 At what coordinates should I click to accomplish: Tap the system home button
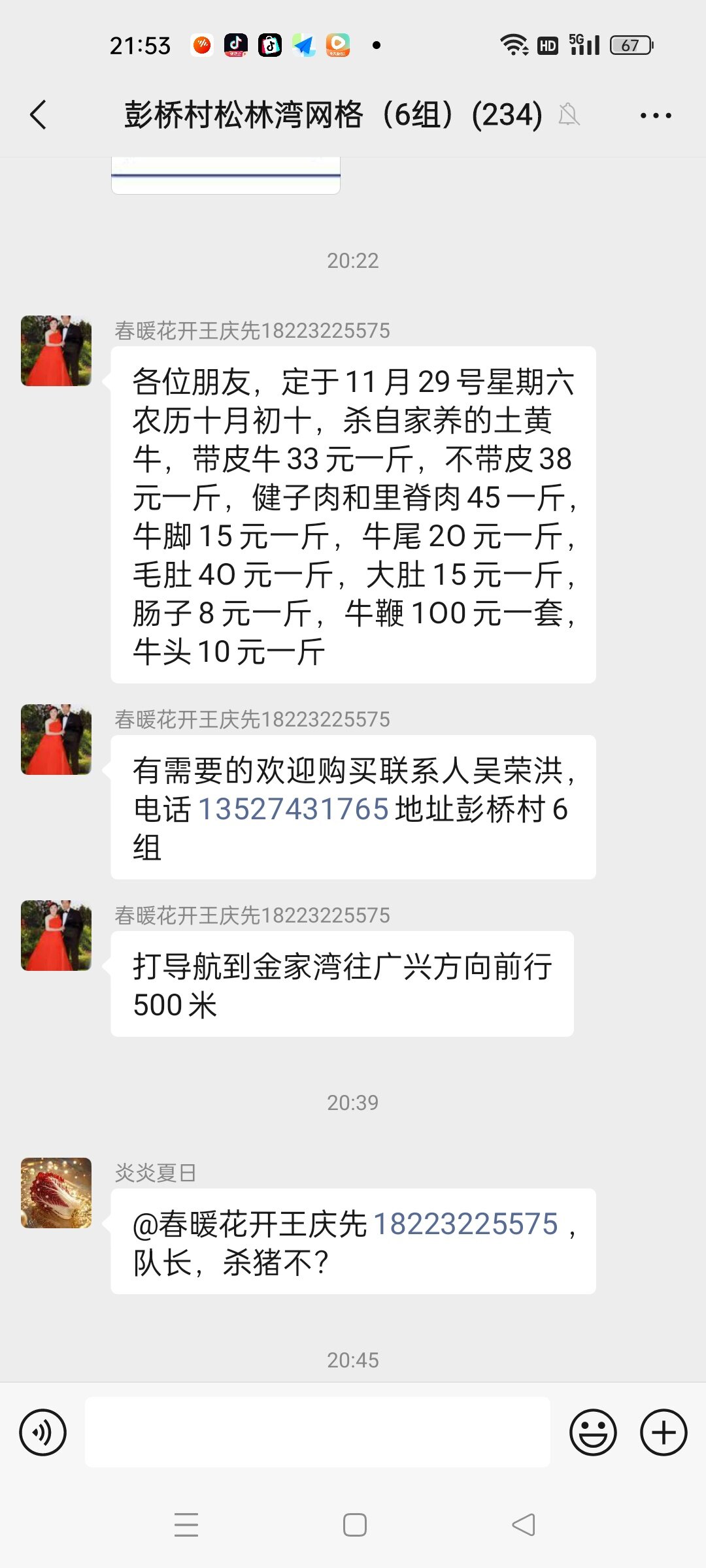tap(354, 1525)
